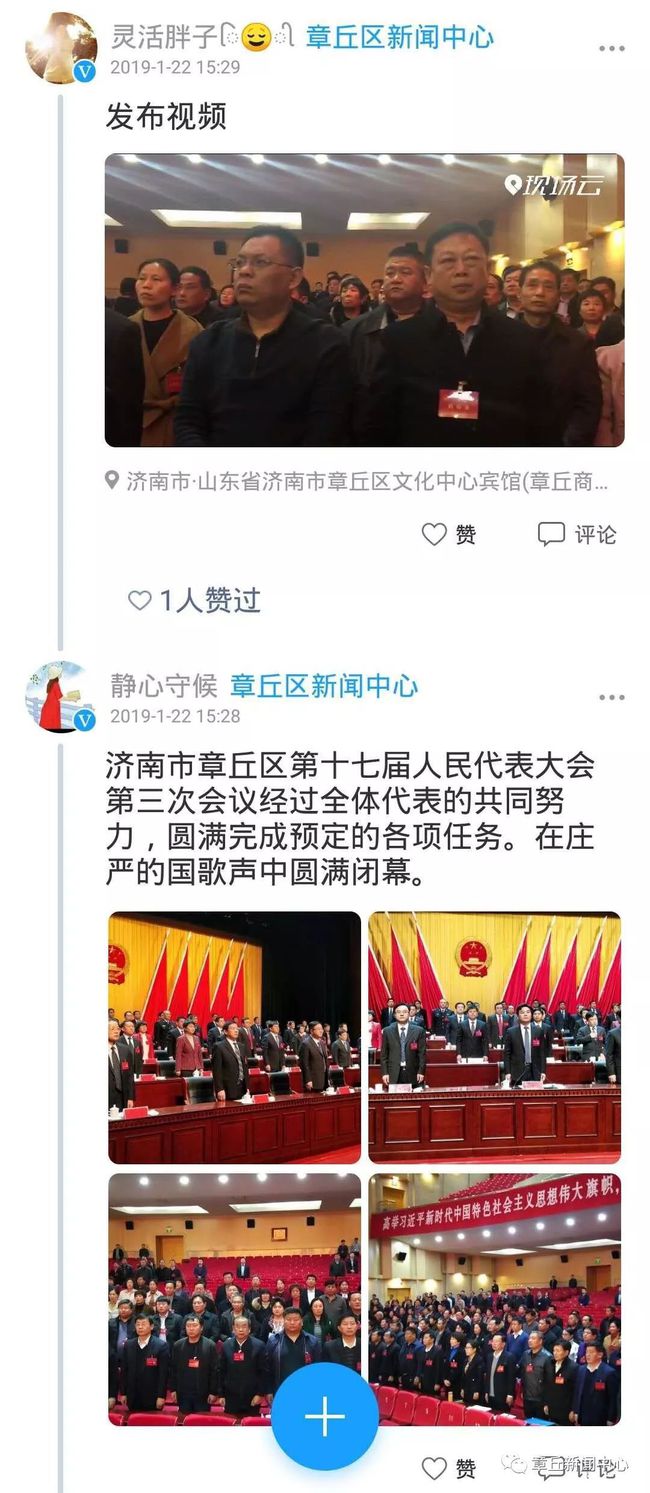This screenshot has width=650, height=1493.
Task: Tap the blue plus floating button
Action: (x=324, y=1417)
